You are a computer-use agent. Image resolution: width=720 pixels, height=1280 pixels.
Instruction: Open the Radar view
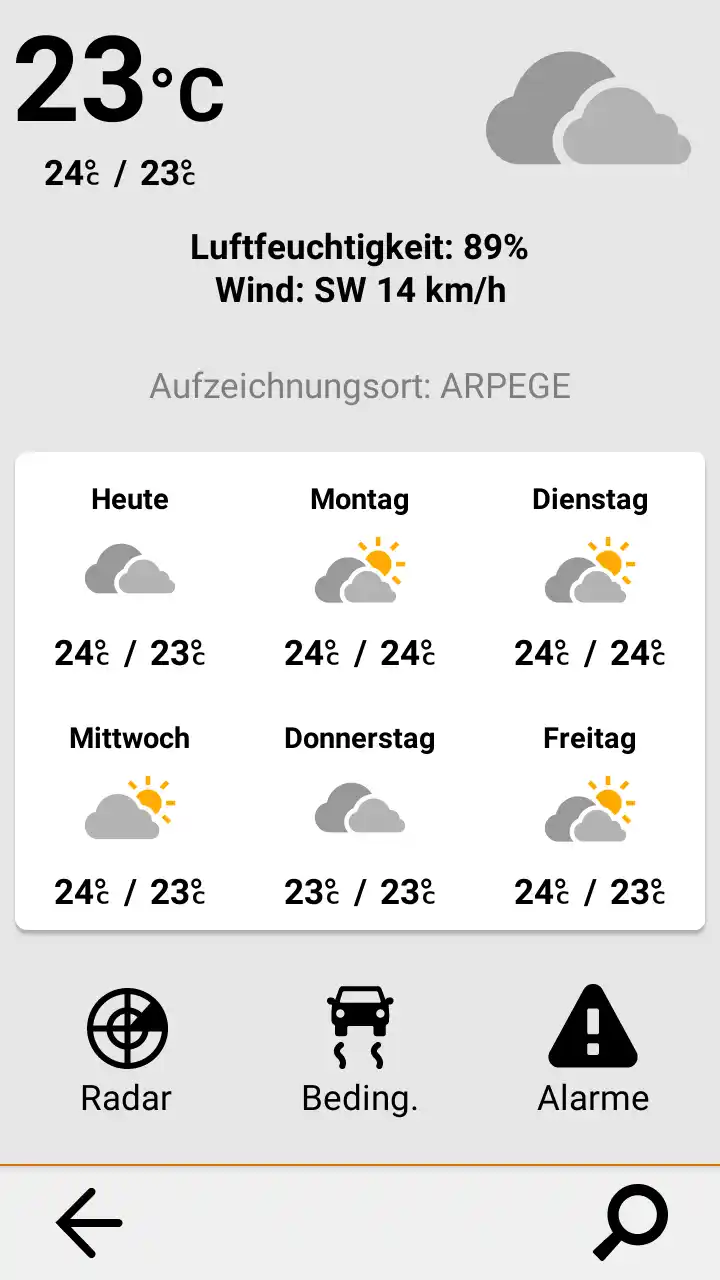pos(127,1048)
